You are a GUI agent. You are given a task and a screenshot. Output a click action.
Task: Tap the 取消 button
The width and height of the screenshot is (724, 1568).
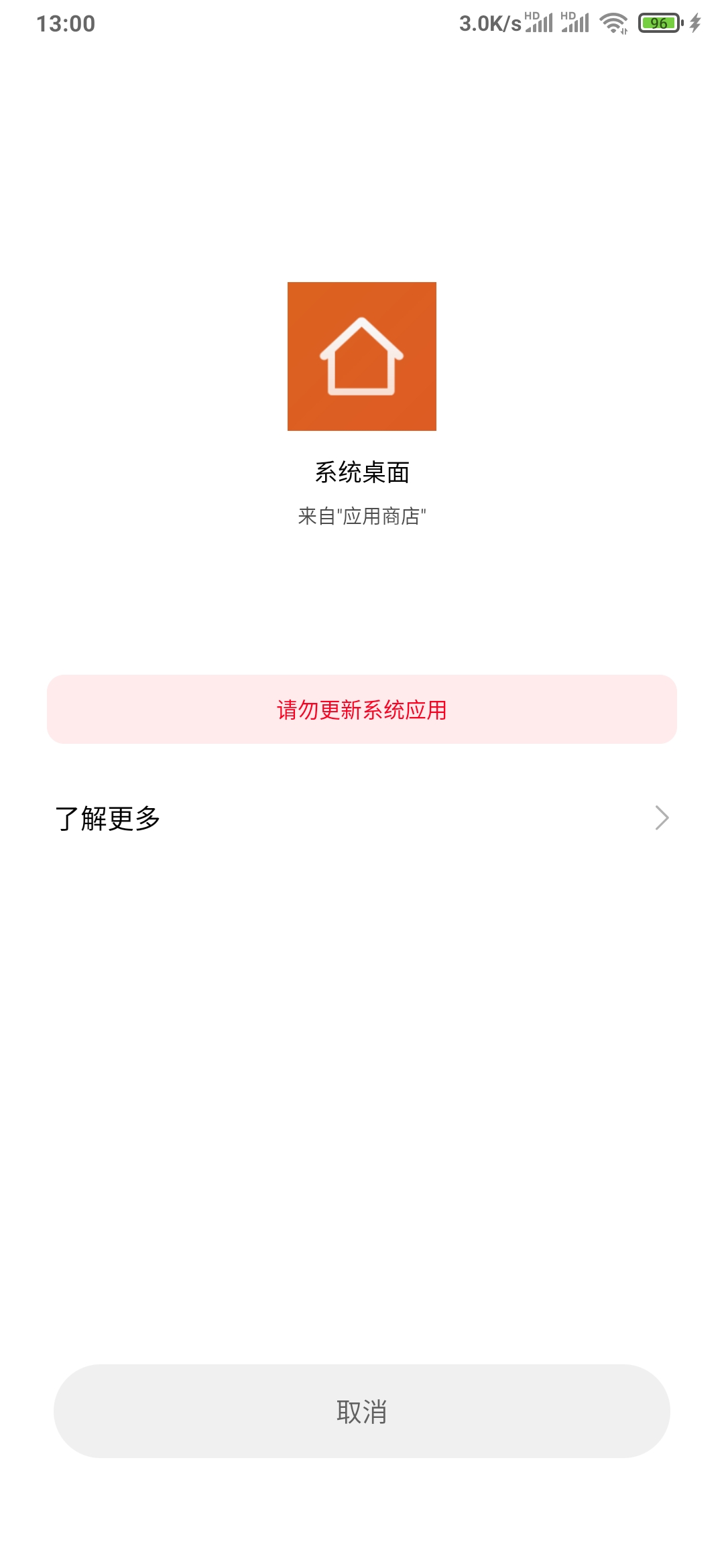click(362, 1411)
